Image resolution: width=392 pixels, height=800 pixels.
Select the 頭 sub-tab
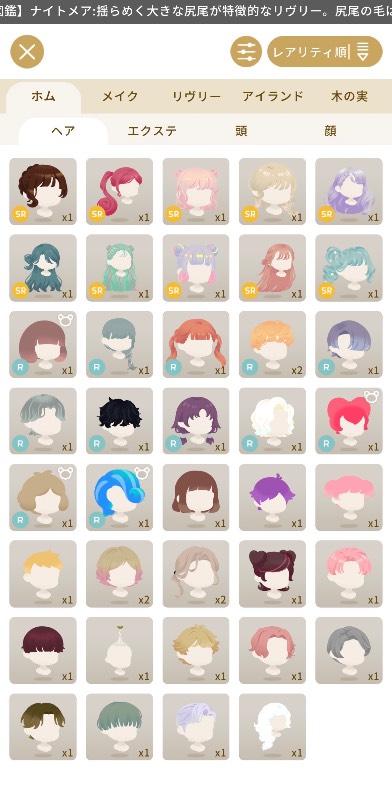(241, 131)
